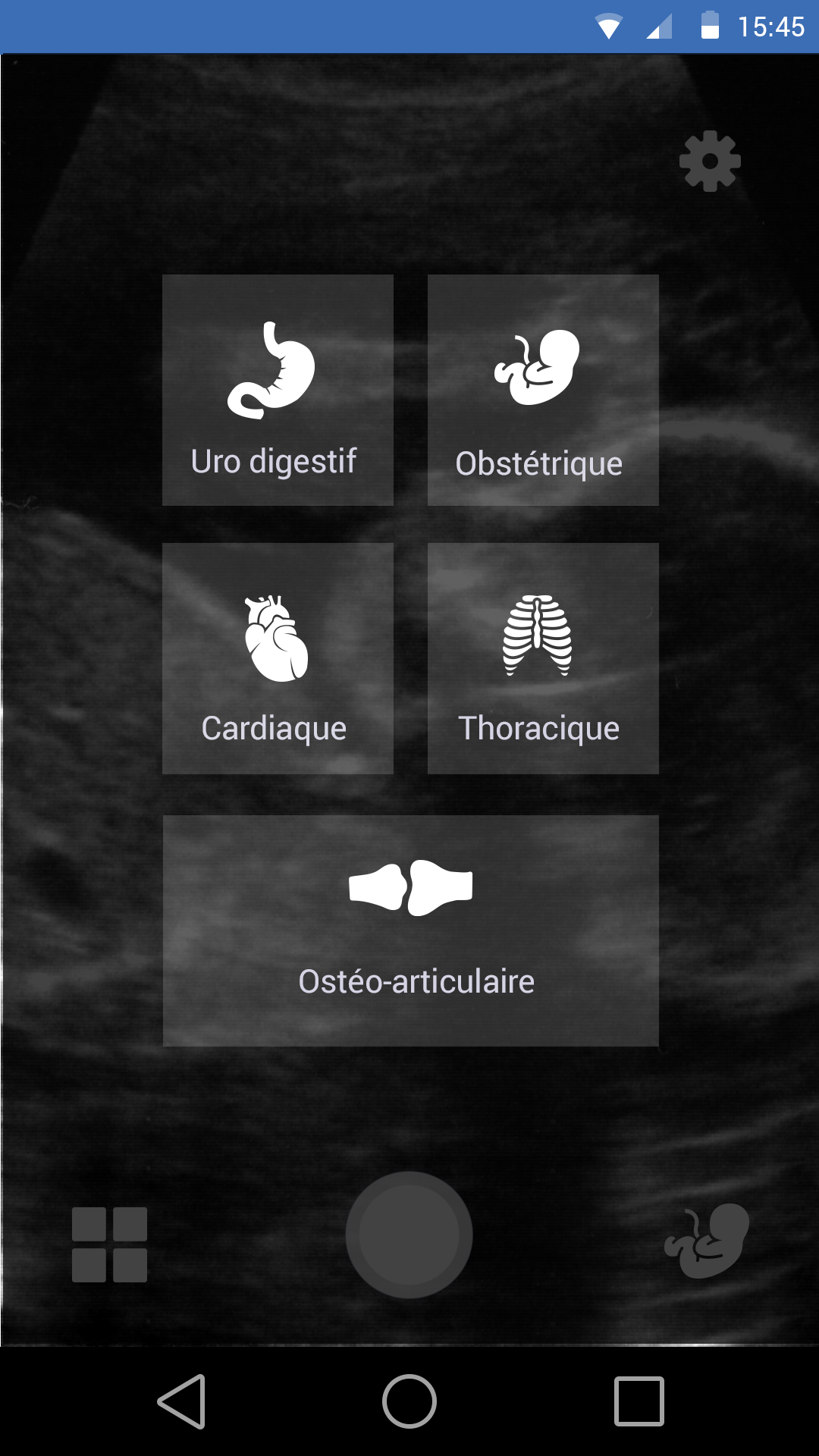Tap the fetus icon at the bottom

(707, 1241)
